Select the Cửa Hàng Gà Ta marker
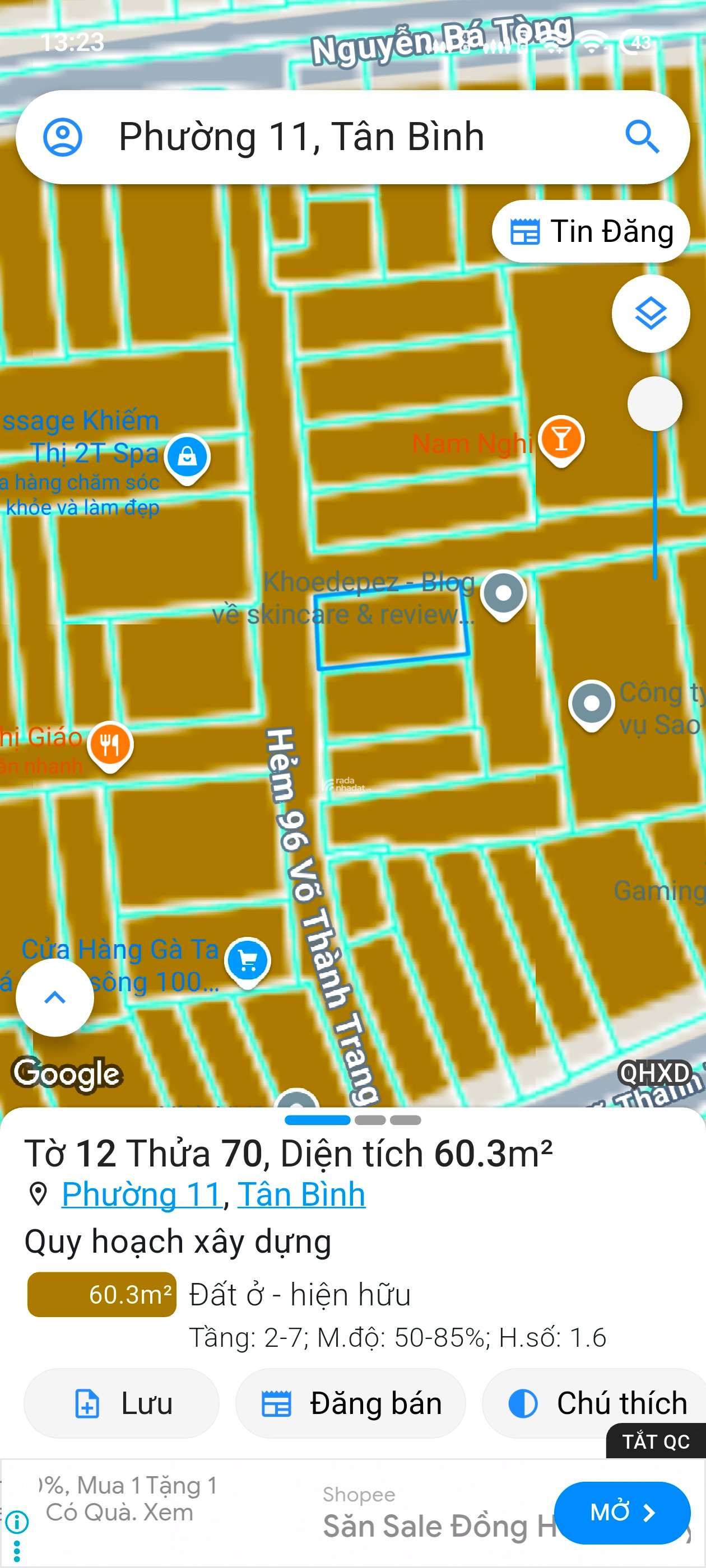Screen dimensions: 706x1568 [x=247, y=962]
